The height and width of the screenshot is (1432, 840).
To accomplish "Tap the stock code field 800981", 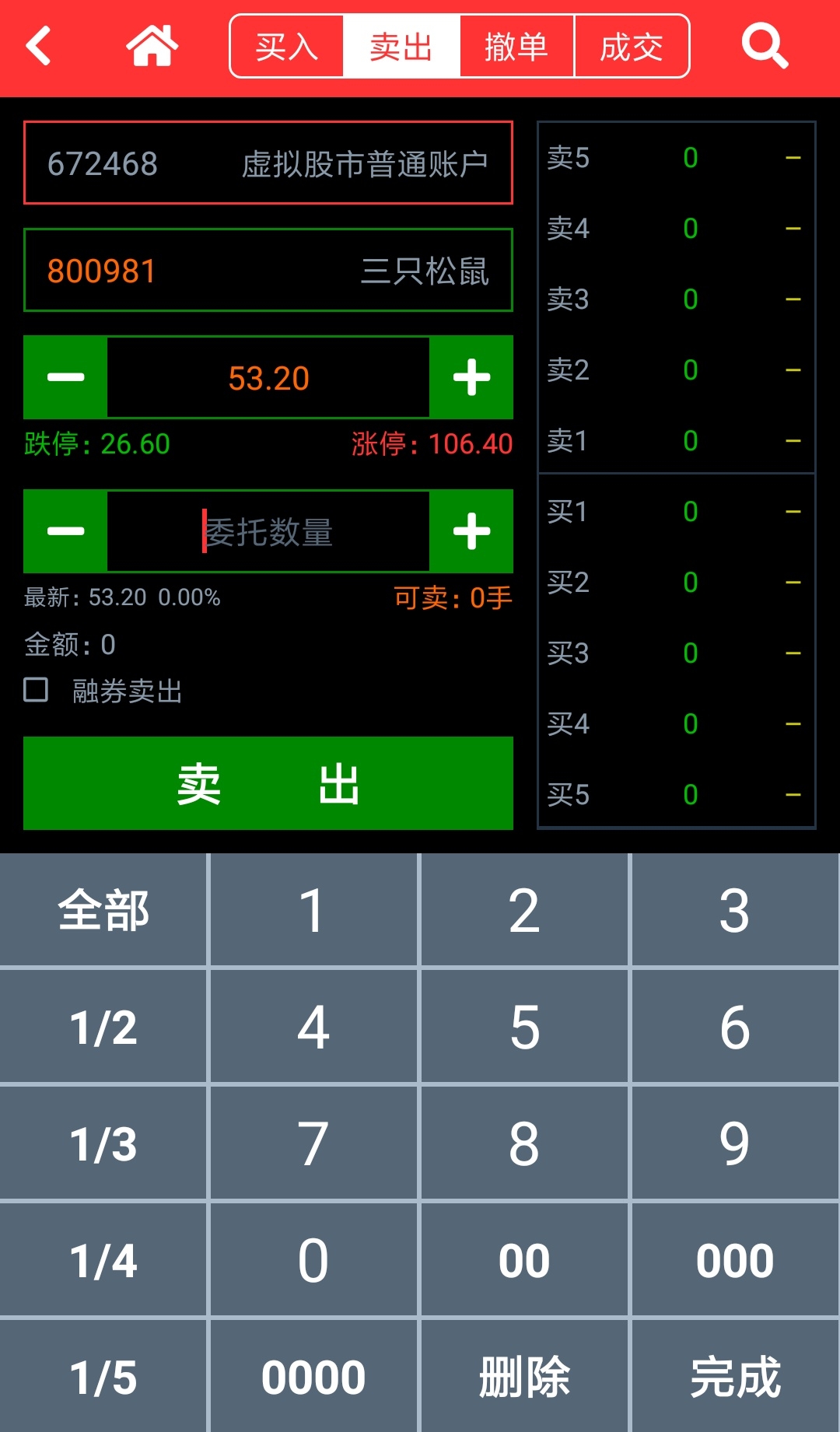I will [268, 271].
